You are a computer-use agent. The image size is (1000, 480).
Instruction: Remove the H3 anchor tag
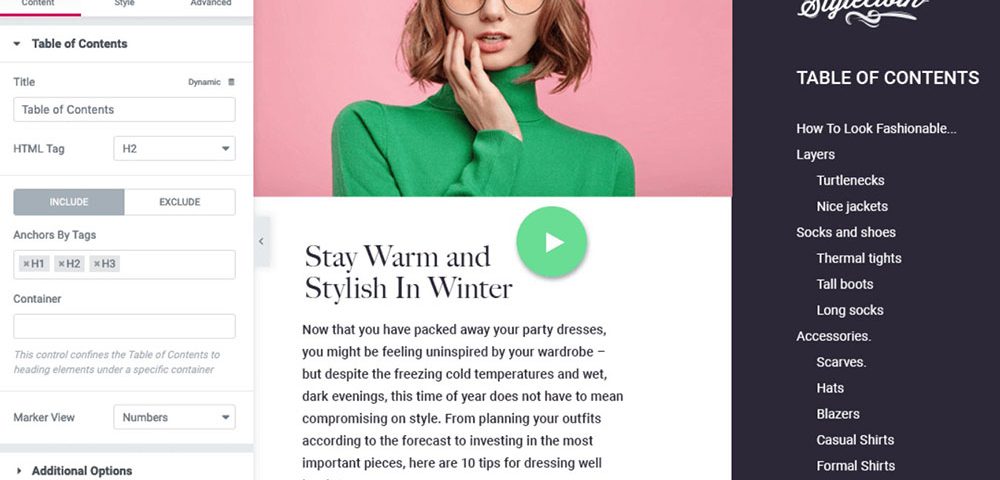coord(97,264)
